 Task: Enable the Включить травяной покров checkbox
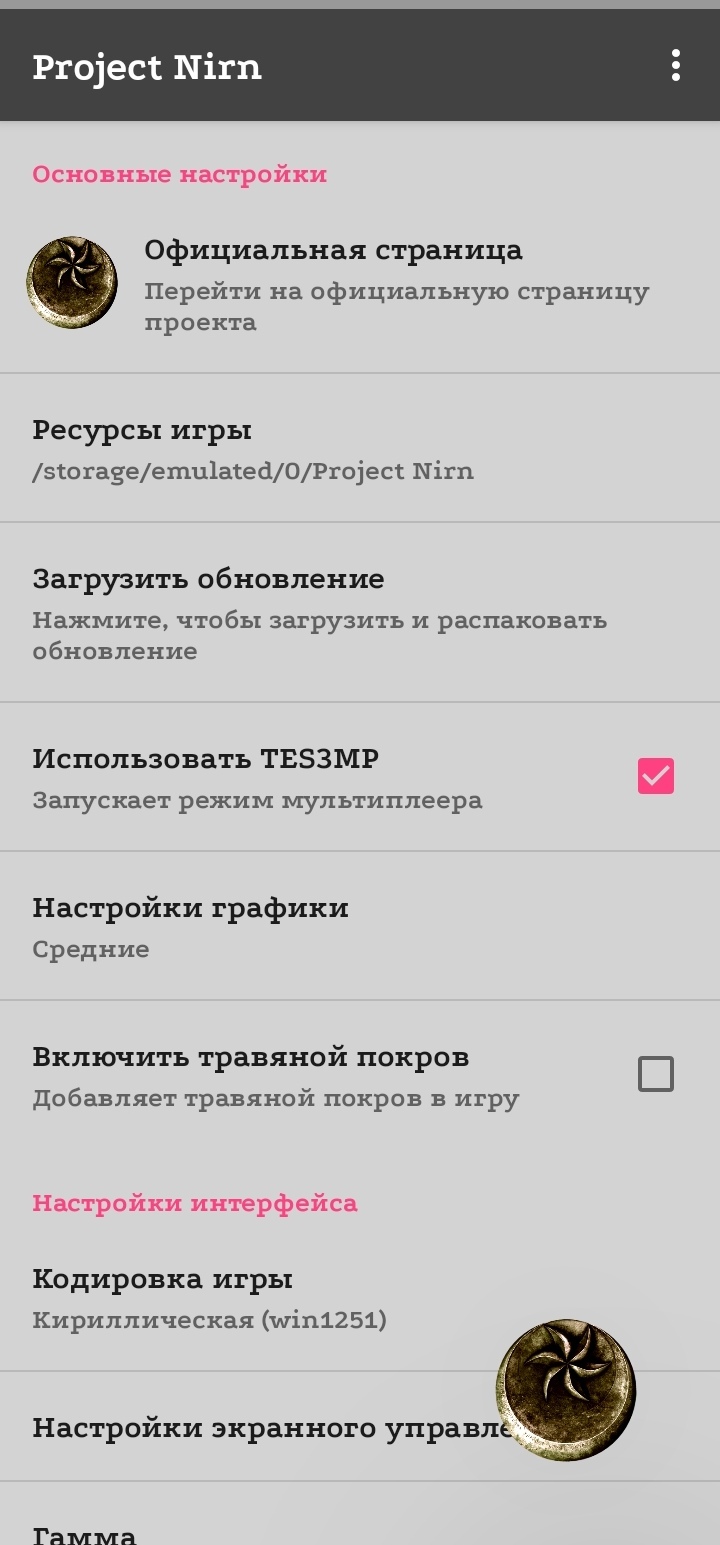click(x=656, y=1074)
